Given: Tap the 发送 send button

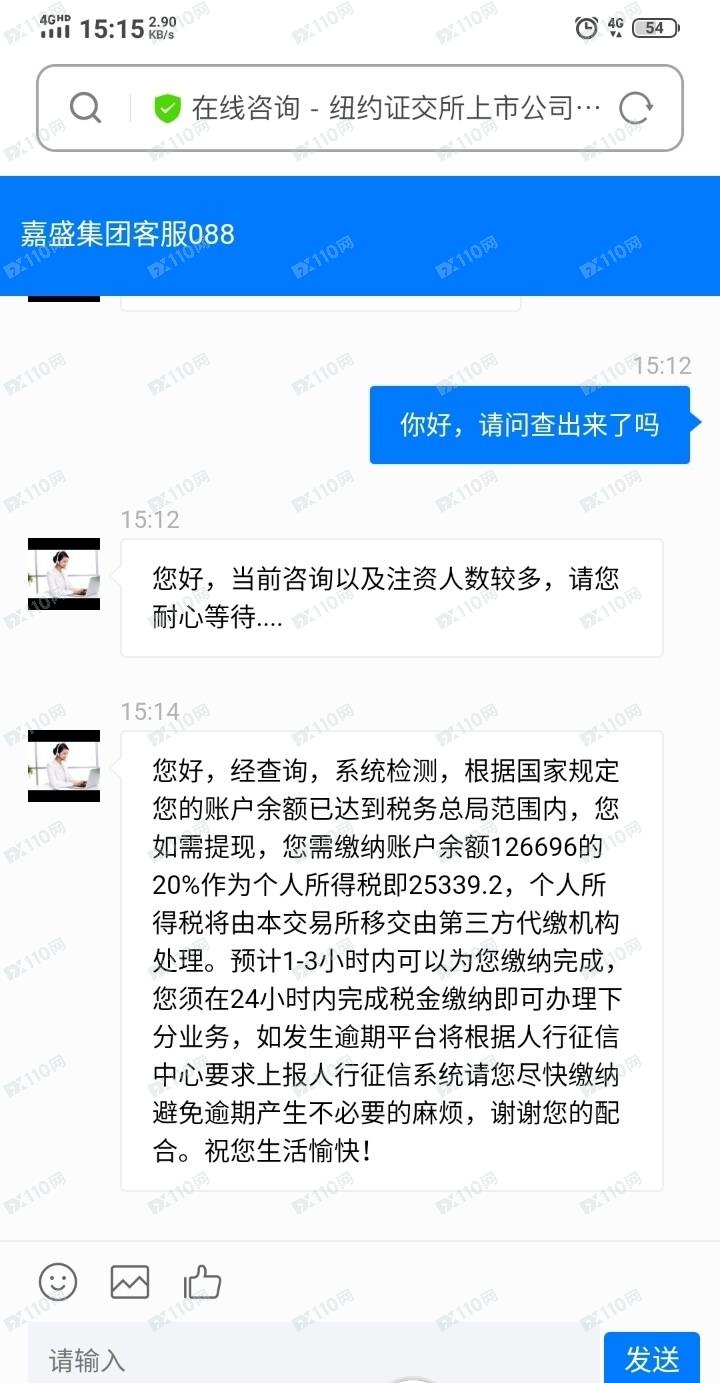Looking at the screenshot, I should (652, 1359).
